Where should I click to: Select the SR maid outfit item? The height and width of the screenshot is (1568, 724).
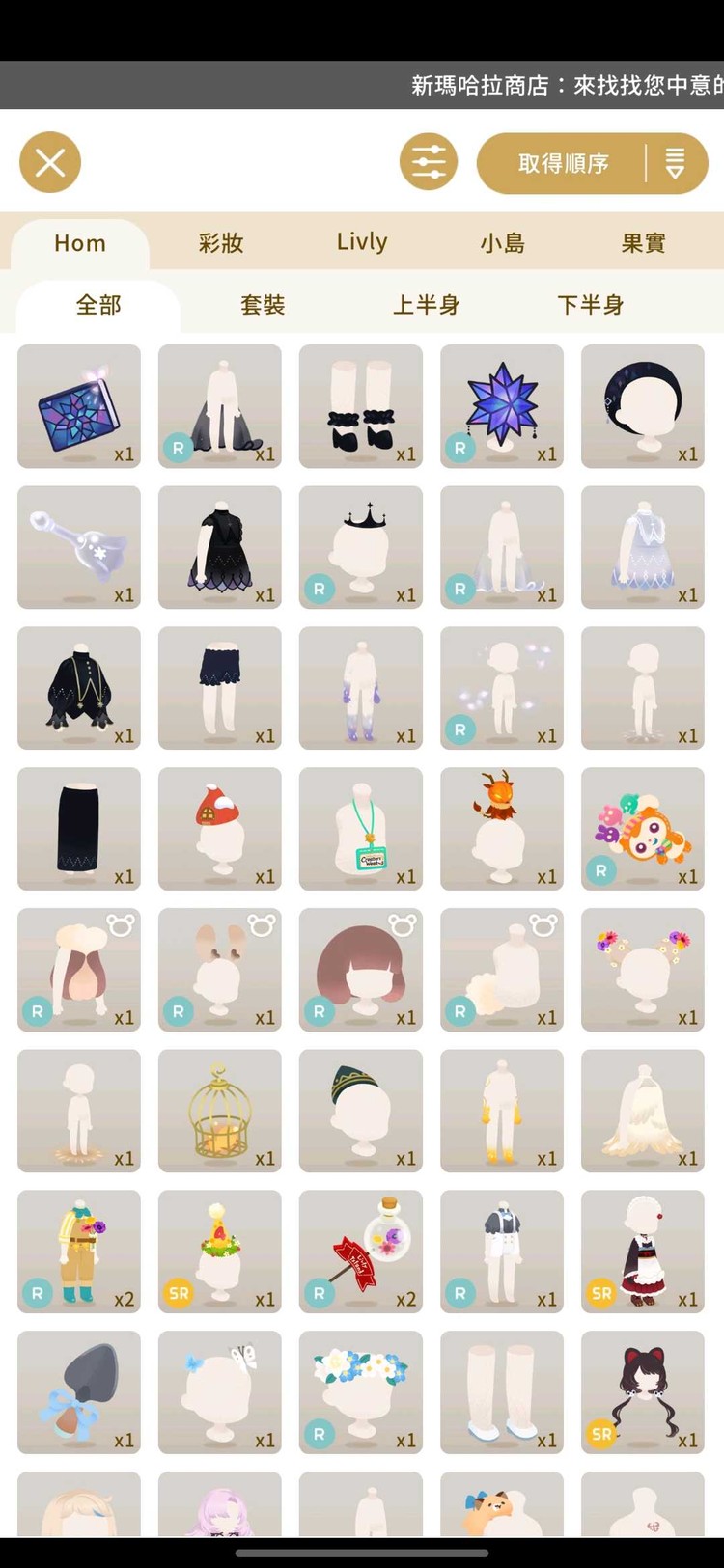click(642, 1252)
